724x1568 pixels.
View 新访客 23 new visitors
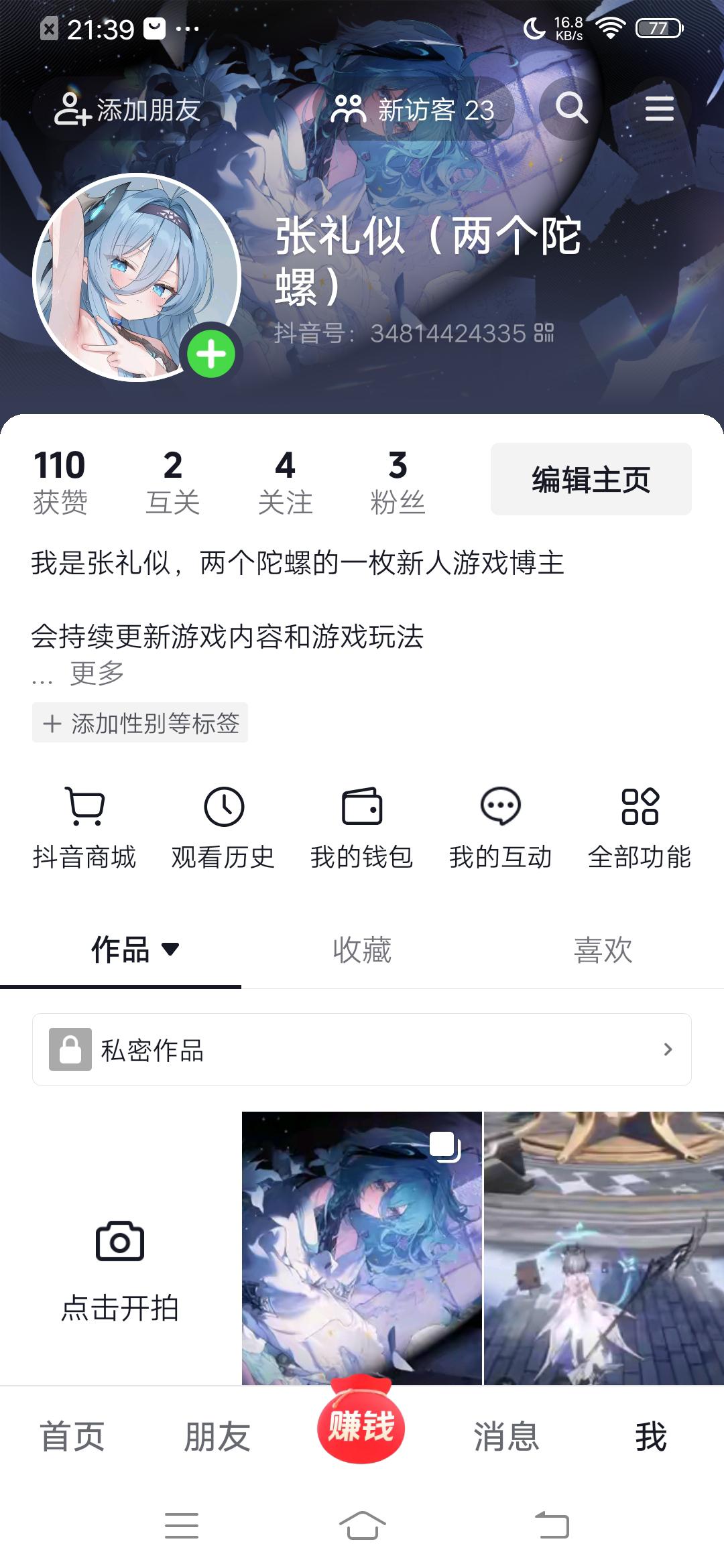[413, 109]
